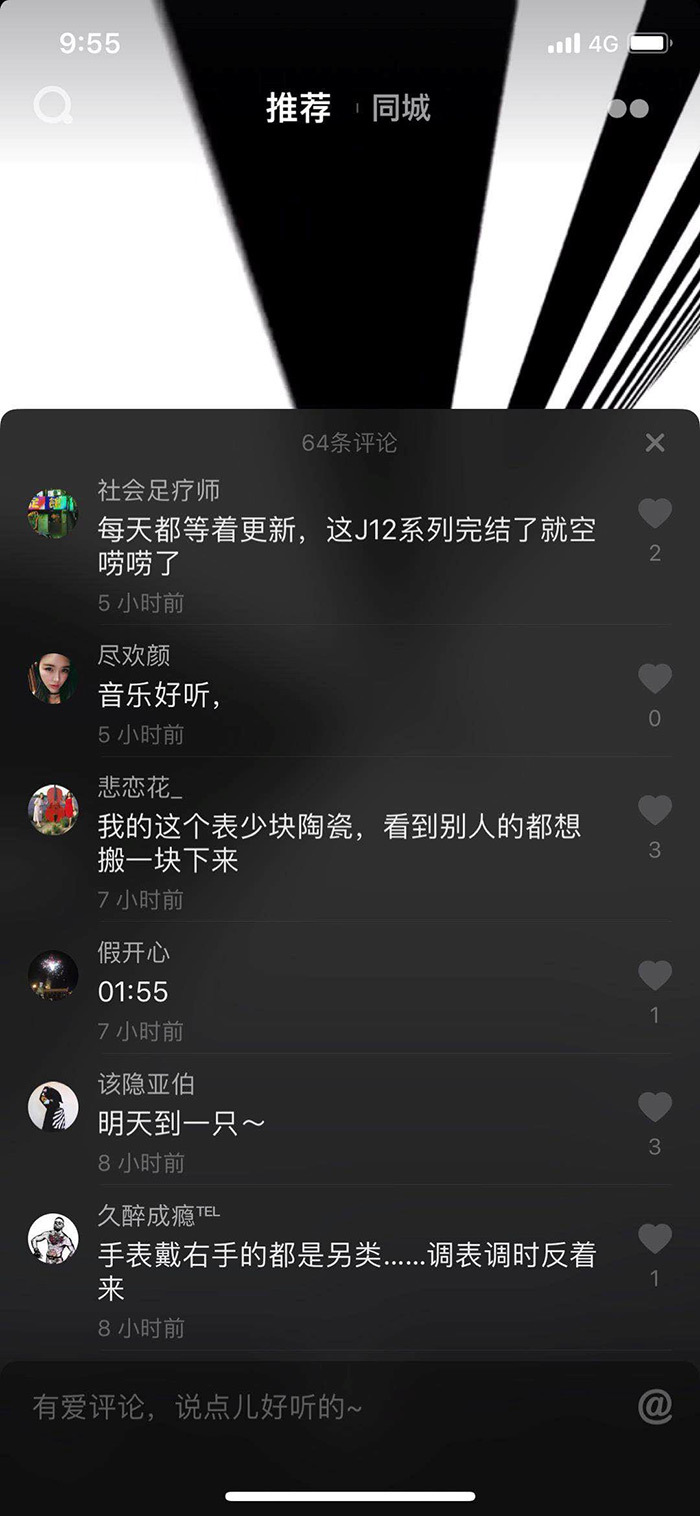Image resolution: width=700 pixels, height=1516 pixels.
Task: Open search with the magnifier icon
Action: (52, 106)
